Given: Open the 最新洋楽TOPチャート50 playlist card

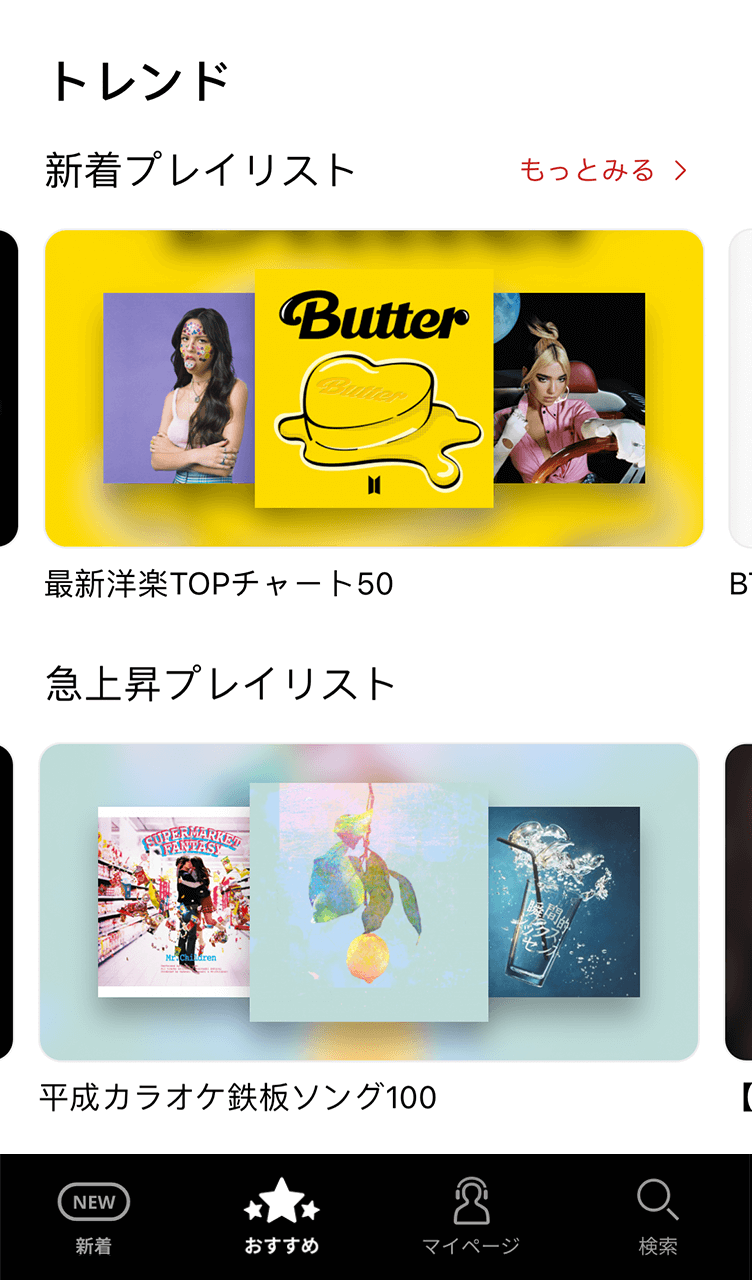Looking at the screenshot, I should pos(374,388).
